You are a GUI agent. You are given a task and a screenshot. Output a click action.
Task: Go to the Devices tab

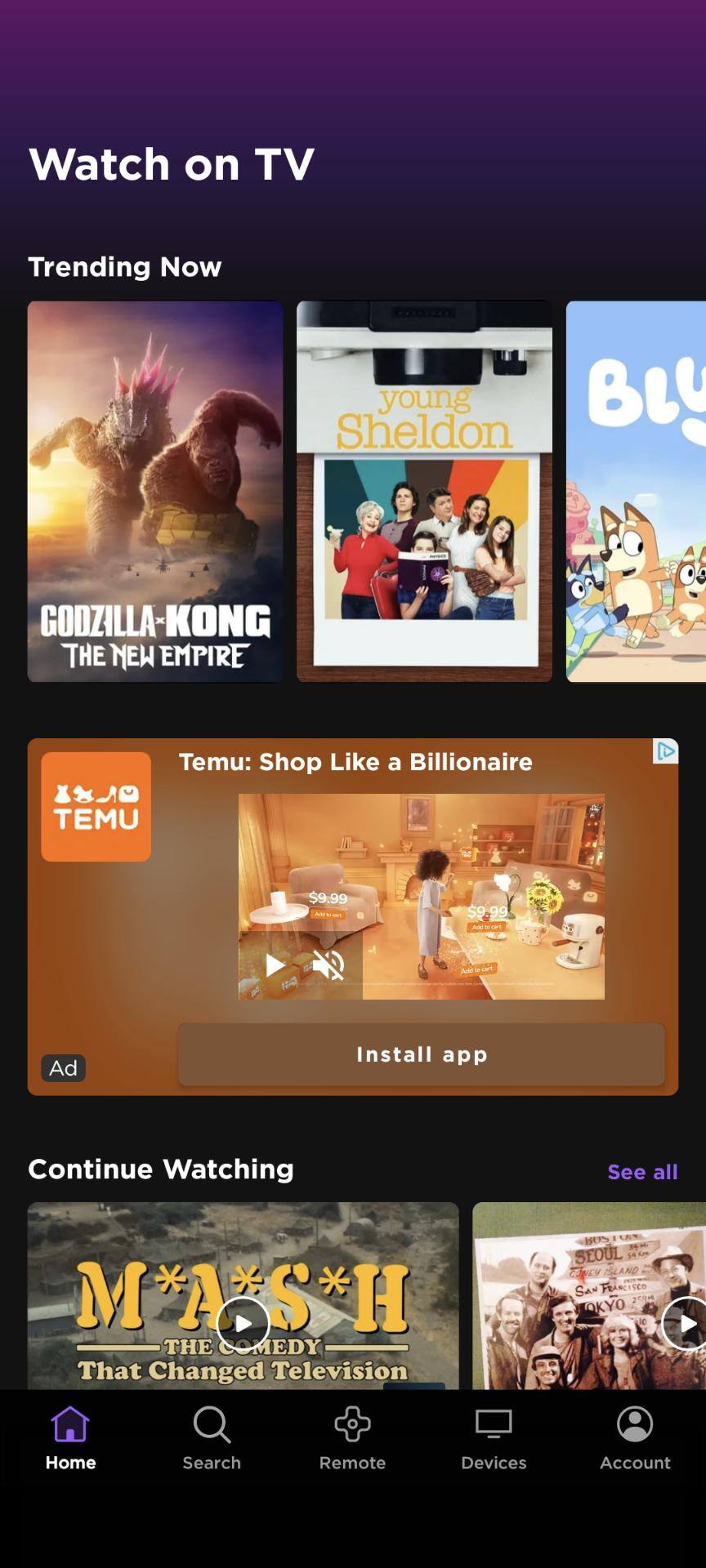coord(494,1439)
